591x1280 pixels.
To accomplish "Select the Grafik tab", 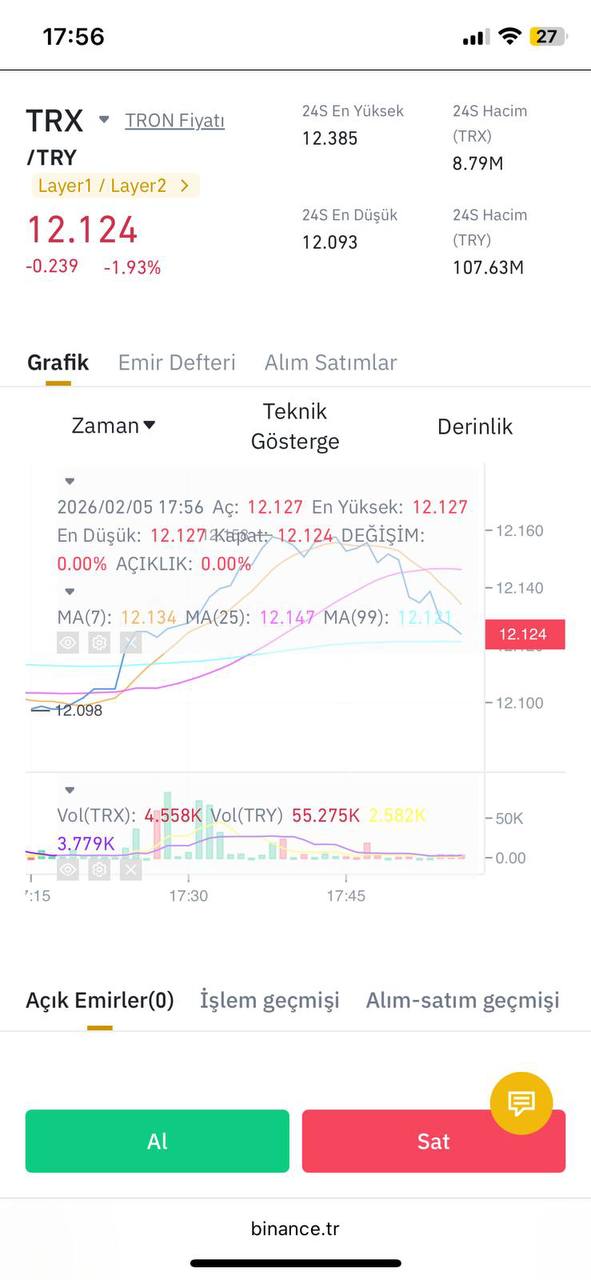I will [58, 362].
